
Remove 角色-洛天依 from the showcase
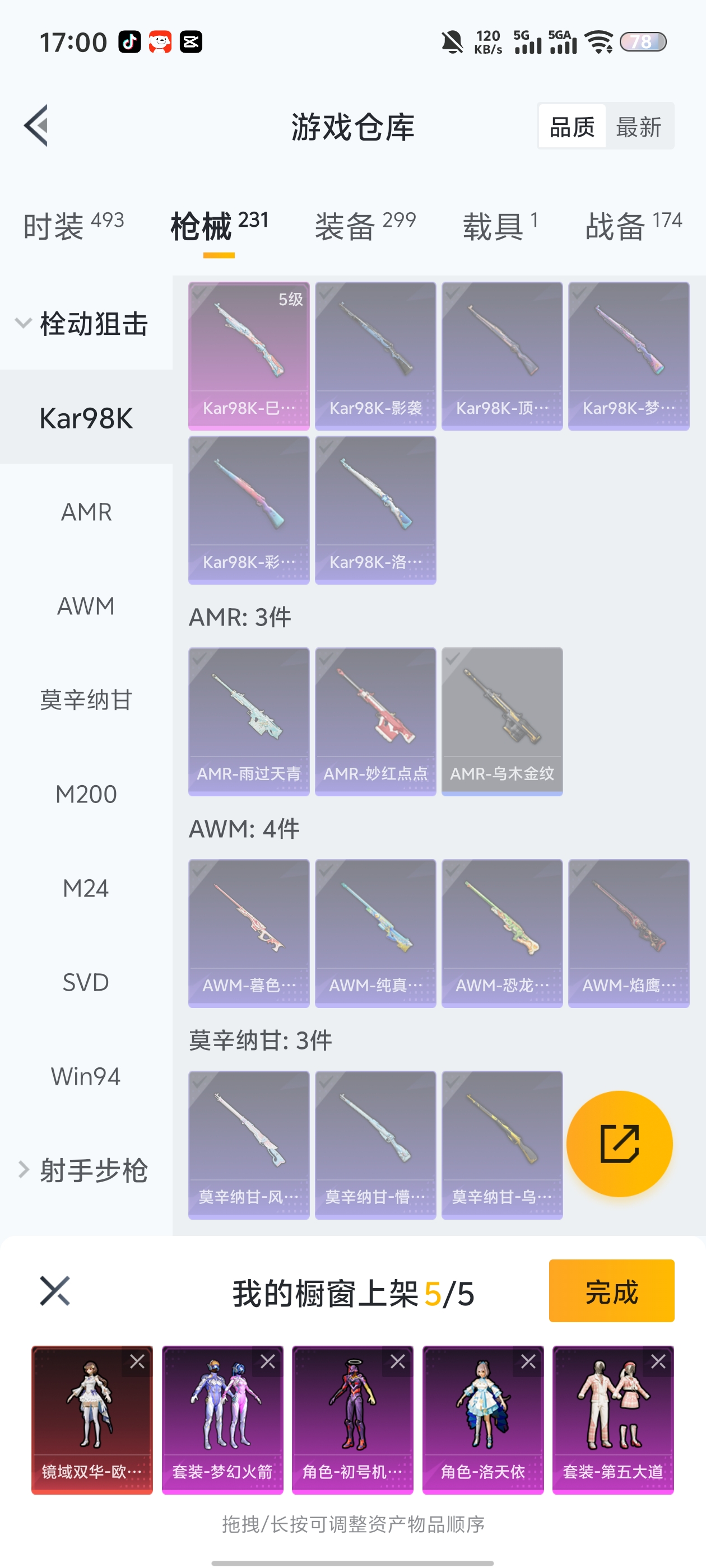pos(528,1362)
